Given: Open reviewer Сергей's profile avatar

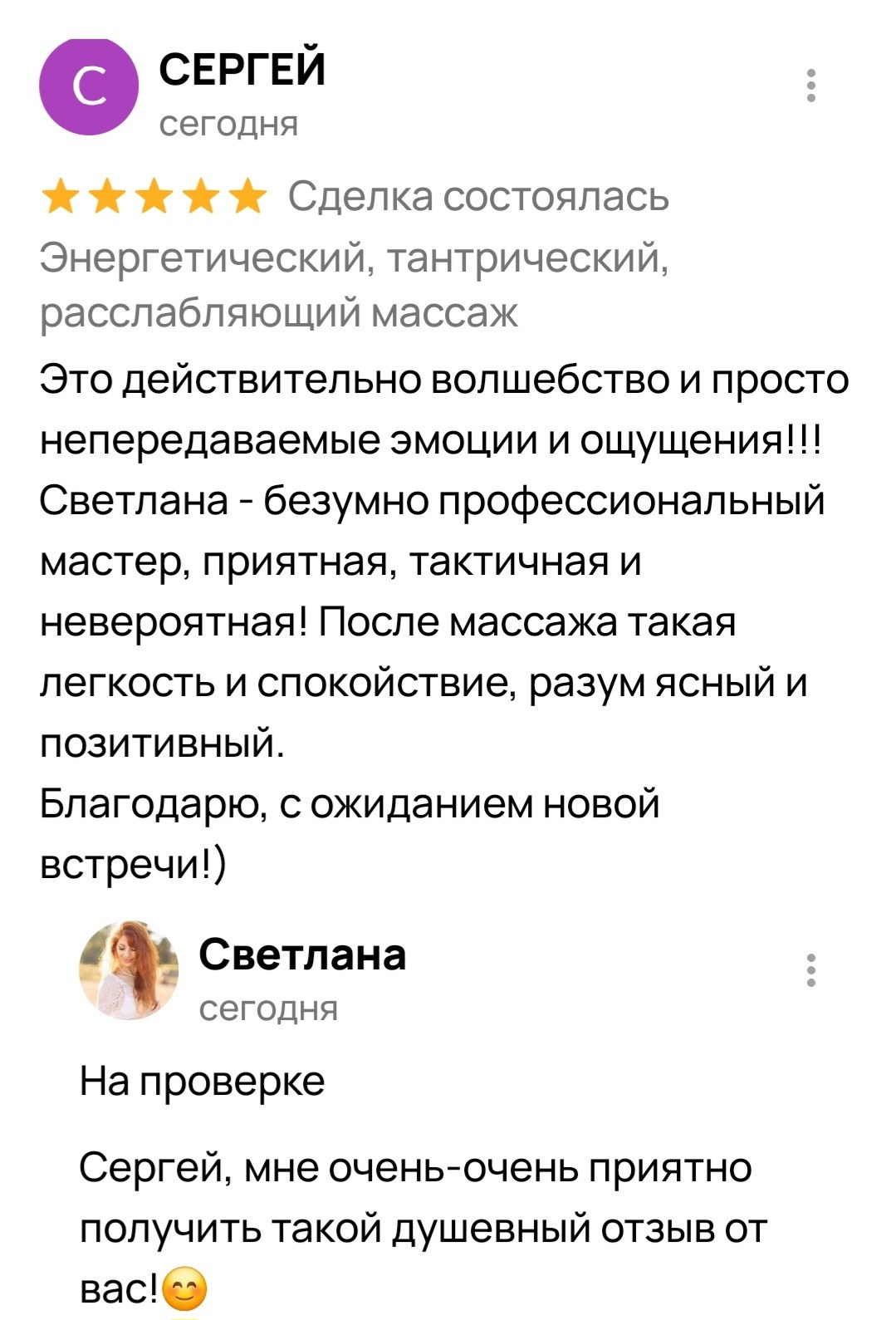Looking at the screenshot, I should [x=90, y=86].
